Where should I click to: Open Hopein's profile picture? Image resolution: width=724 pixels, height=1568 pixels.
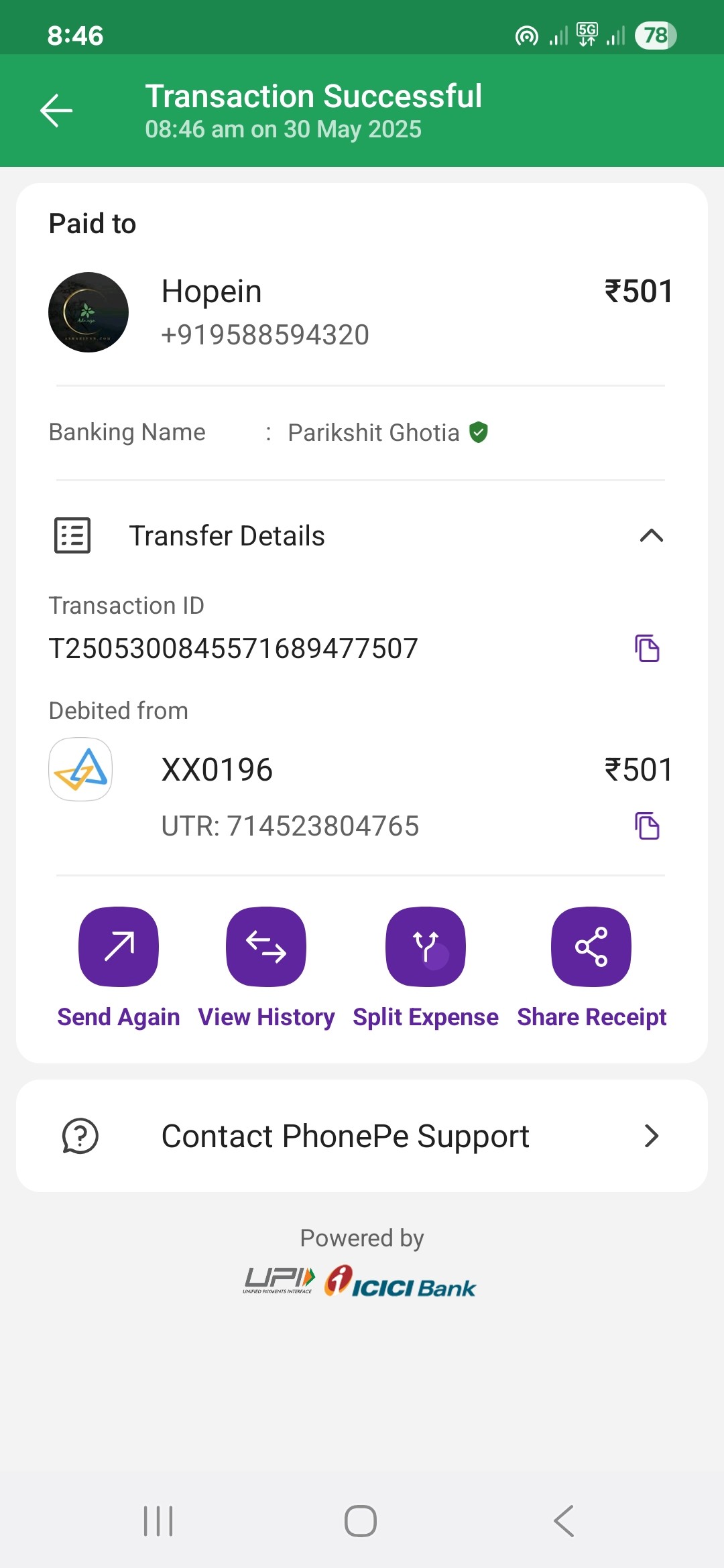tap(88, 312)
